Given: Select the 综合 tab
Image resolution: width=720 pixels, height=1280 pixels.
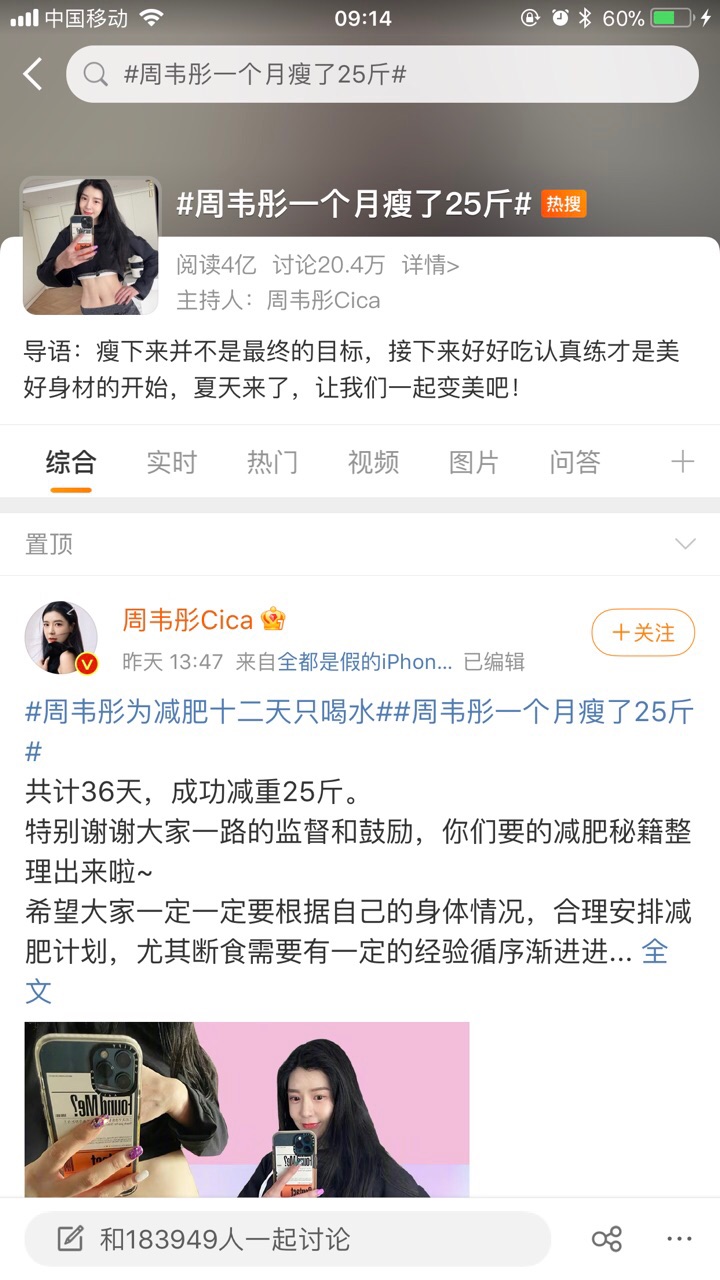Looking at the screenshot, I should (71, 462).
